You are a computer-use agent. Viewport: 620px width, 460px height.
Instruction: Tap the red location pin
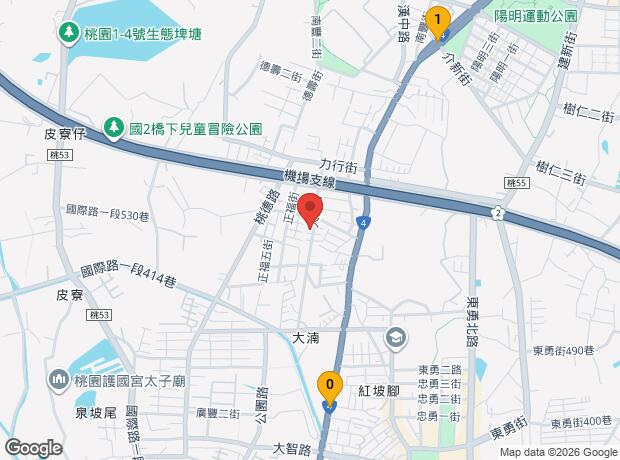click(x=310, y=210)
